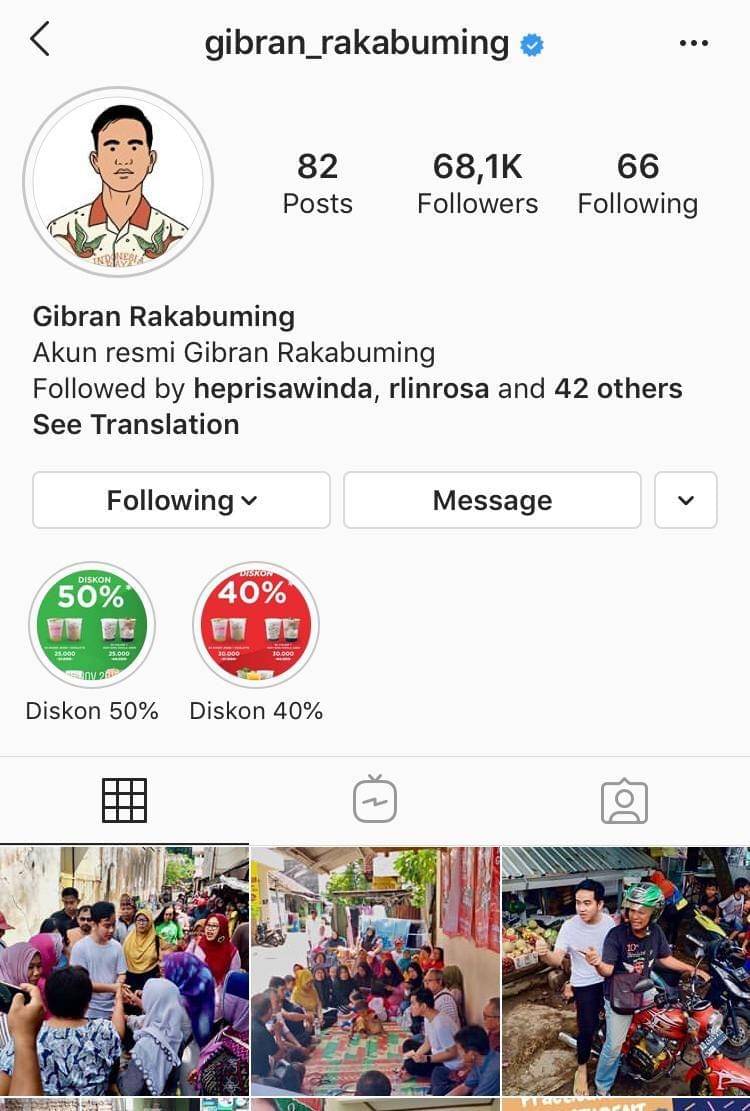Switch to the IGTV tab
Image resolution: width=750 pixels, height=1111 pixels.
375,801
